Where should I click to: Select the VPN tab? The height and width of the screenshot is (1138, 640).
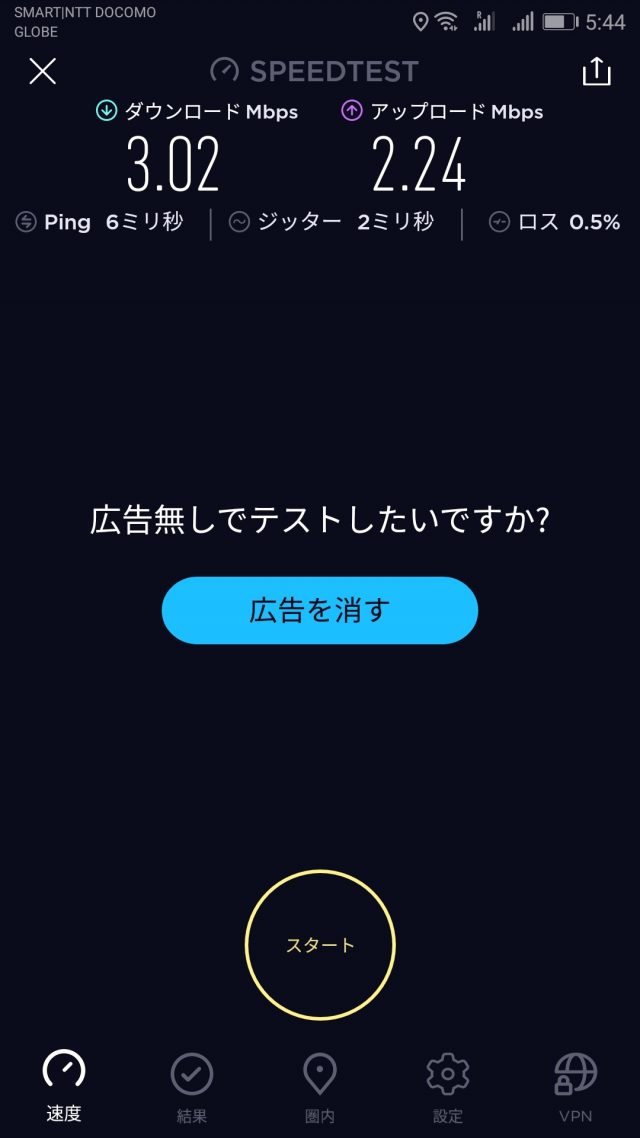click(576, 1087)
